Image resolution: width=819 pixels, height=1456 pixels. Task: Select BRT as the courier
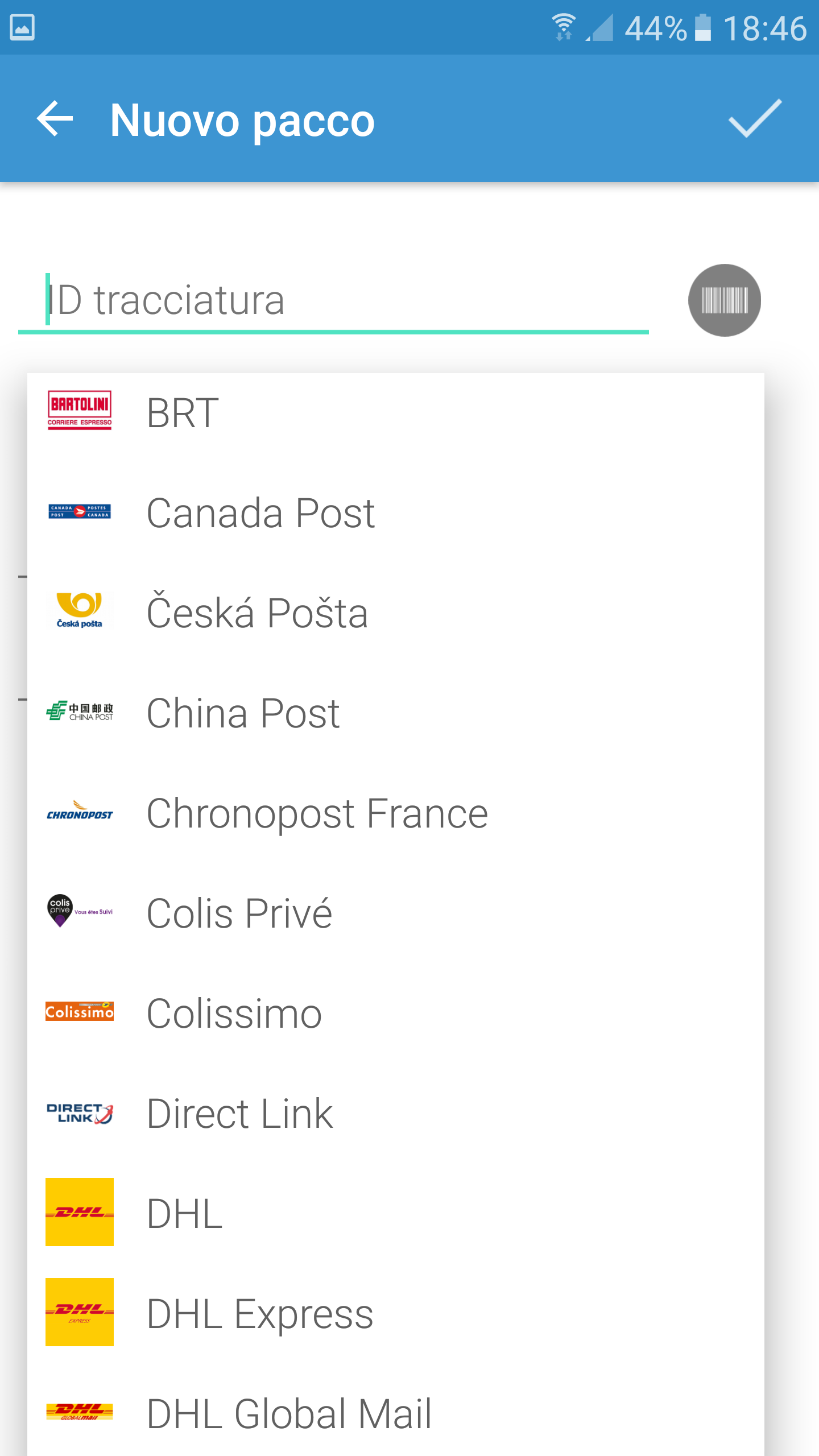click(x=396, y=413)
